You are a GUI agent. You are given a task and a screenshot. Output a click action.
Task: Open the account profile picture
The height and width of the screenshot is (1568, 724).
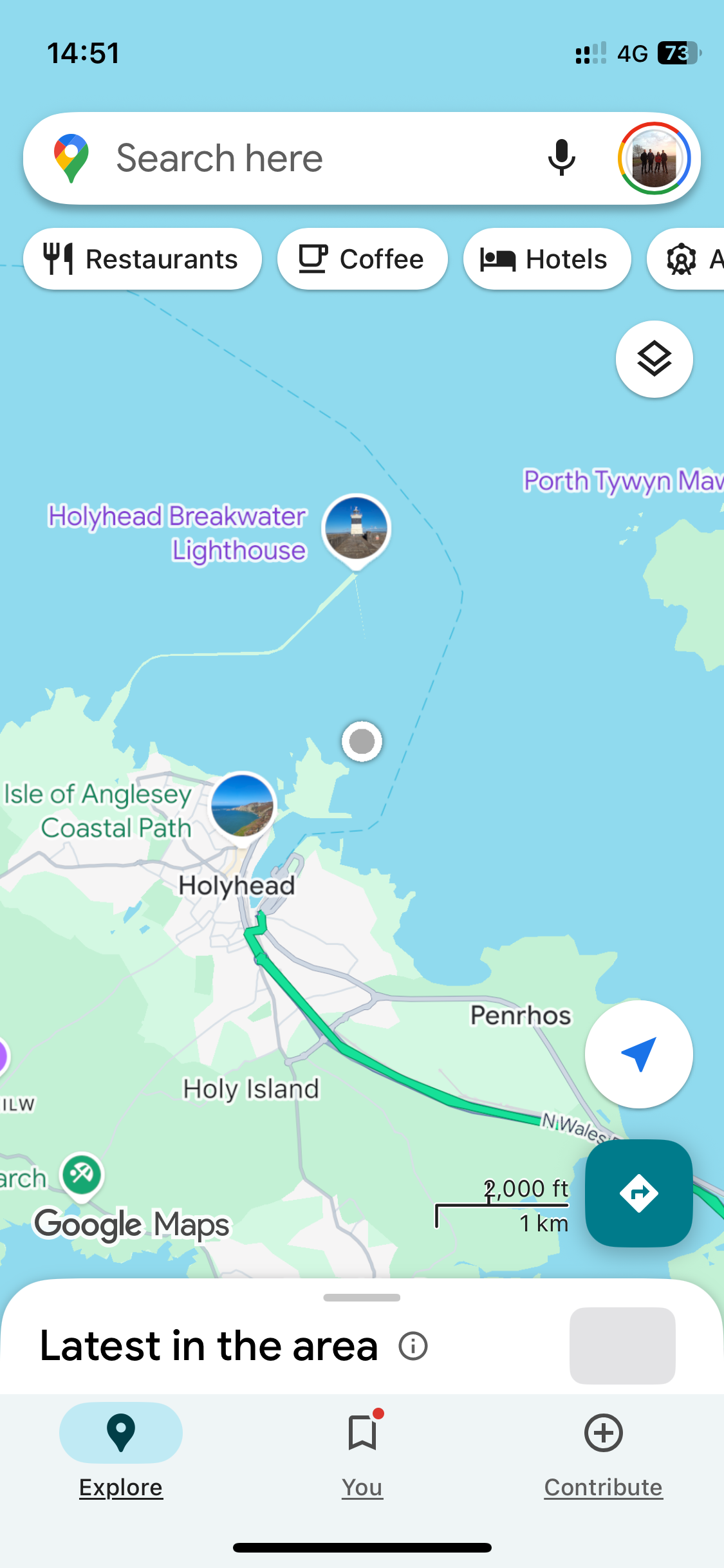654,158
